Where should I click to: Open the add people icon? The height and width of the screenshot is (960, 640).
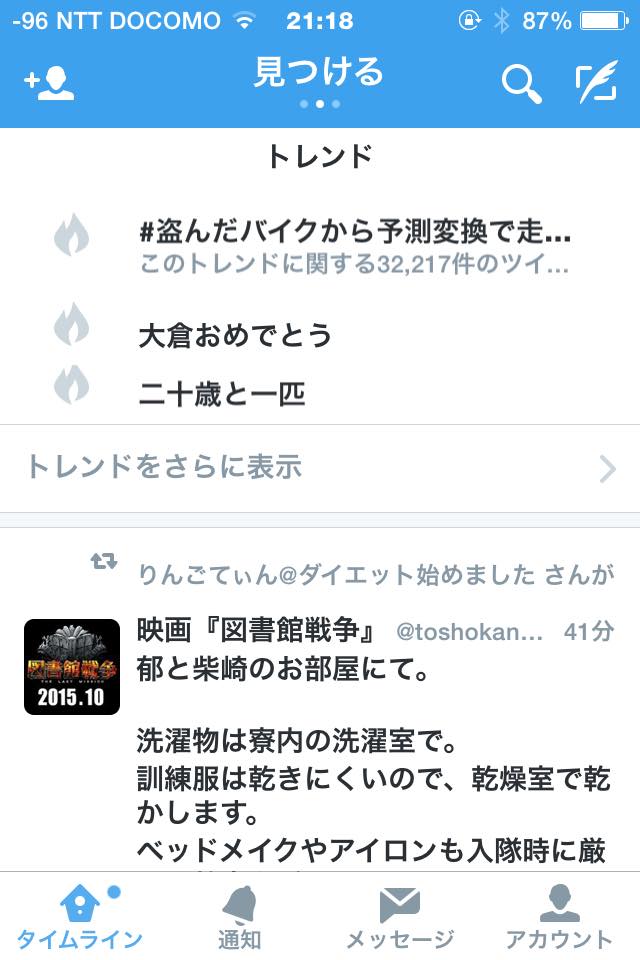point(50,83)
